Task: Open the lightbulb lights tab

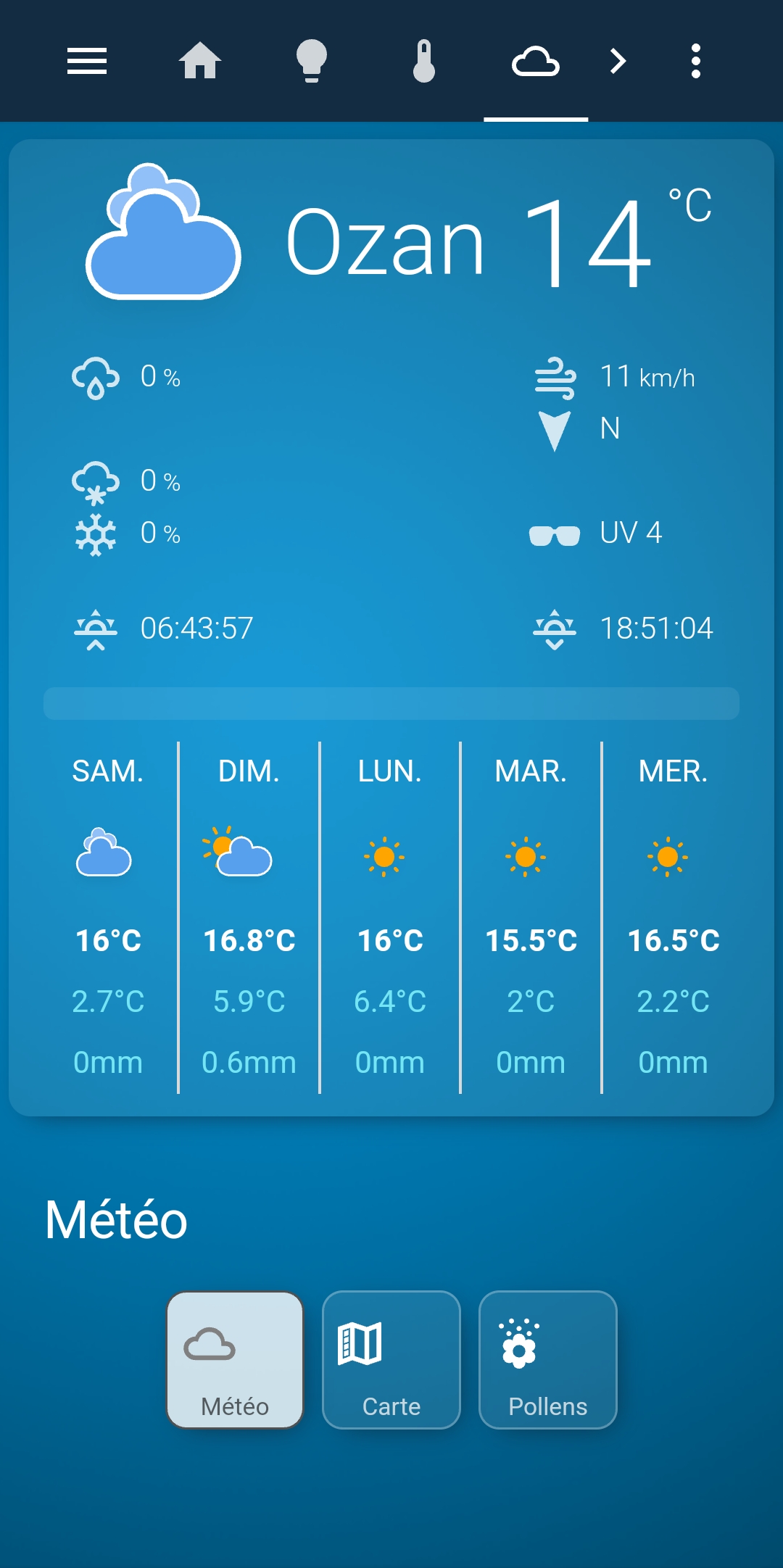Action: coord(312,61)
